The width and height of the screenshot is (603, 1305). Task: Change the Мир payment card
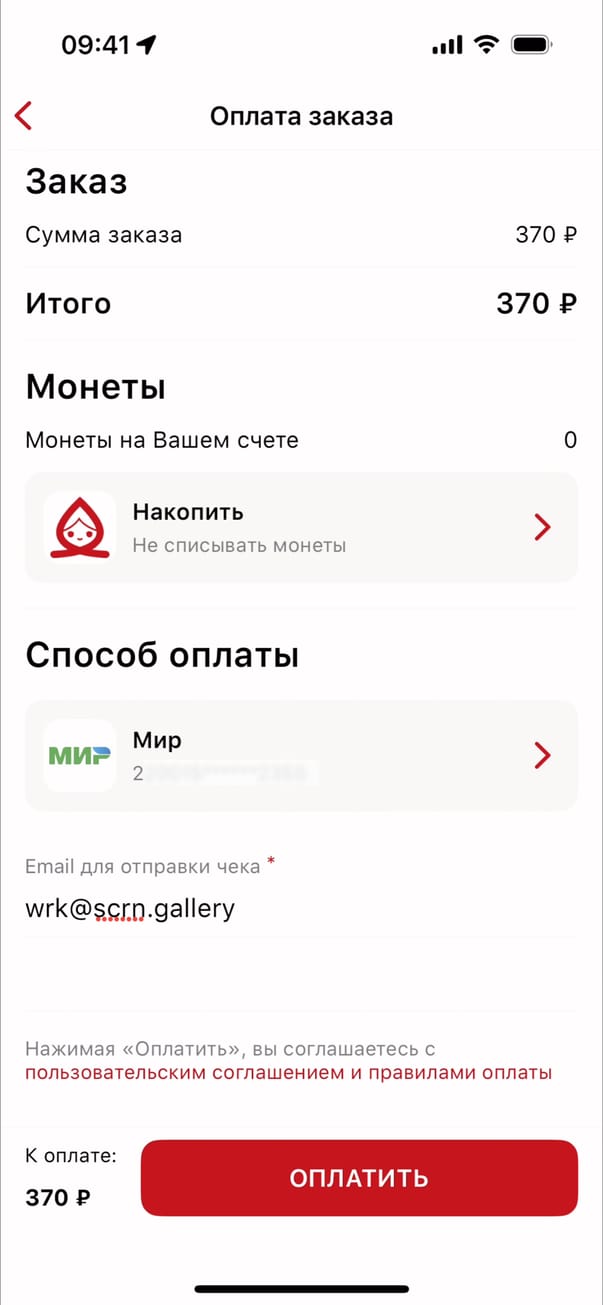(x=301, y=755)
